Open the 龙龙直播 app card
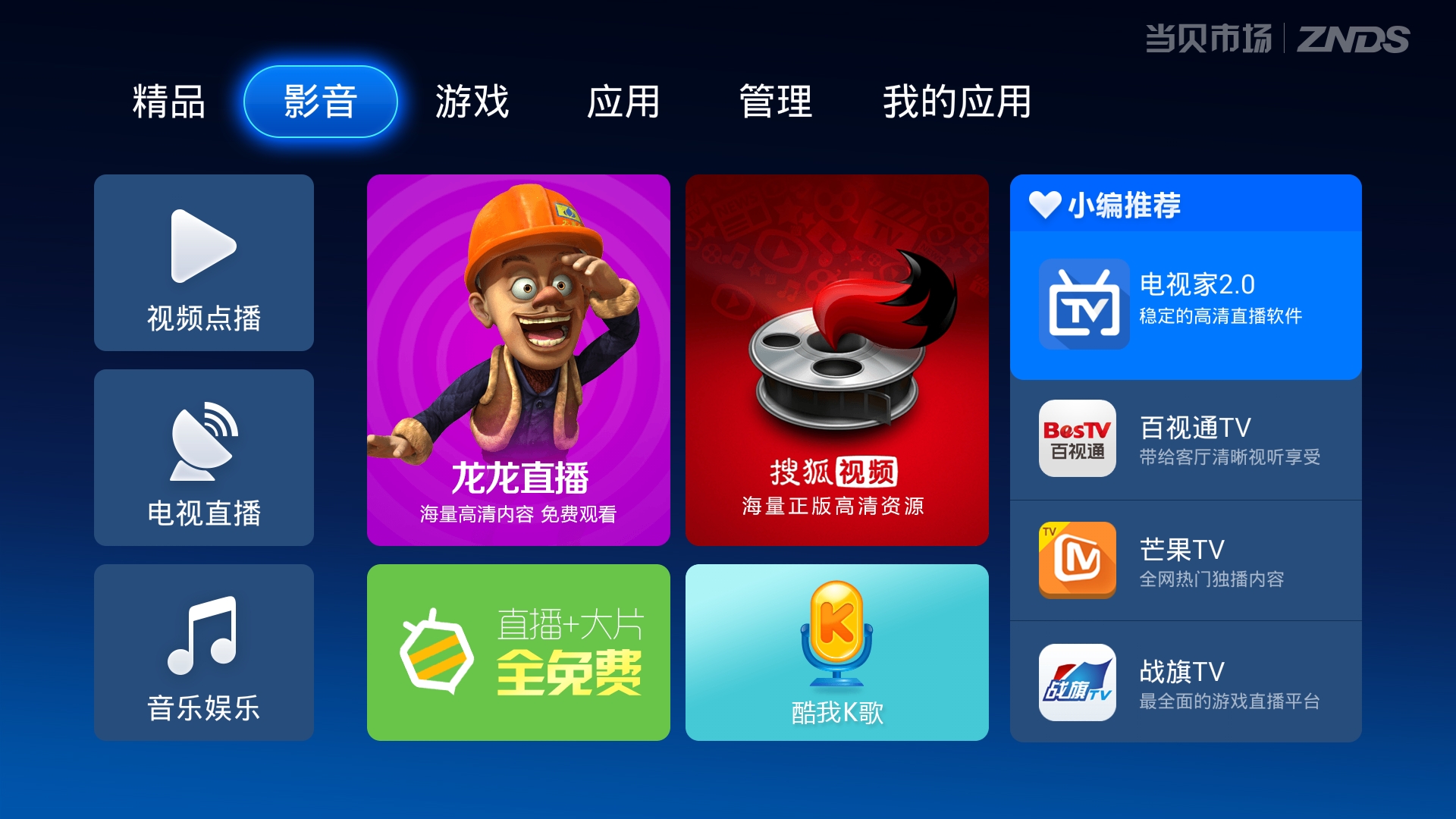This screenshot has height=819, width=1456. [x=519, y=360]
